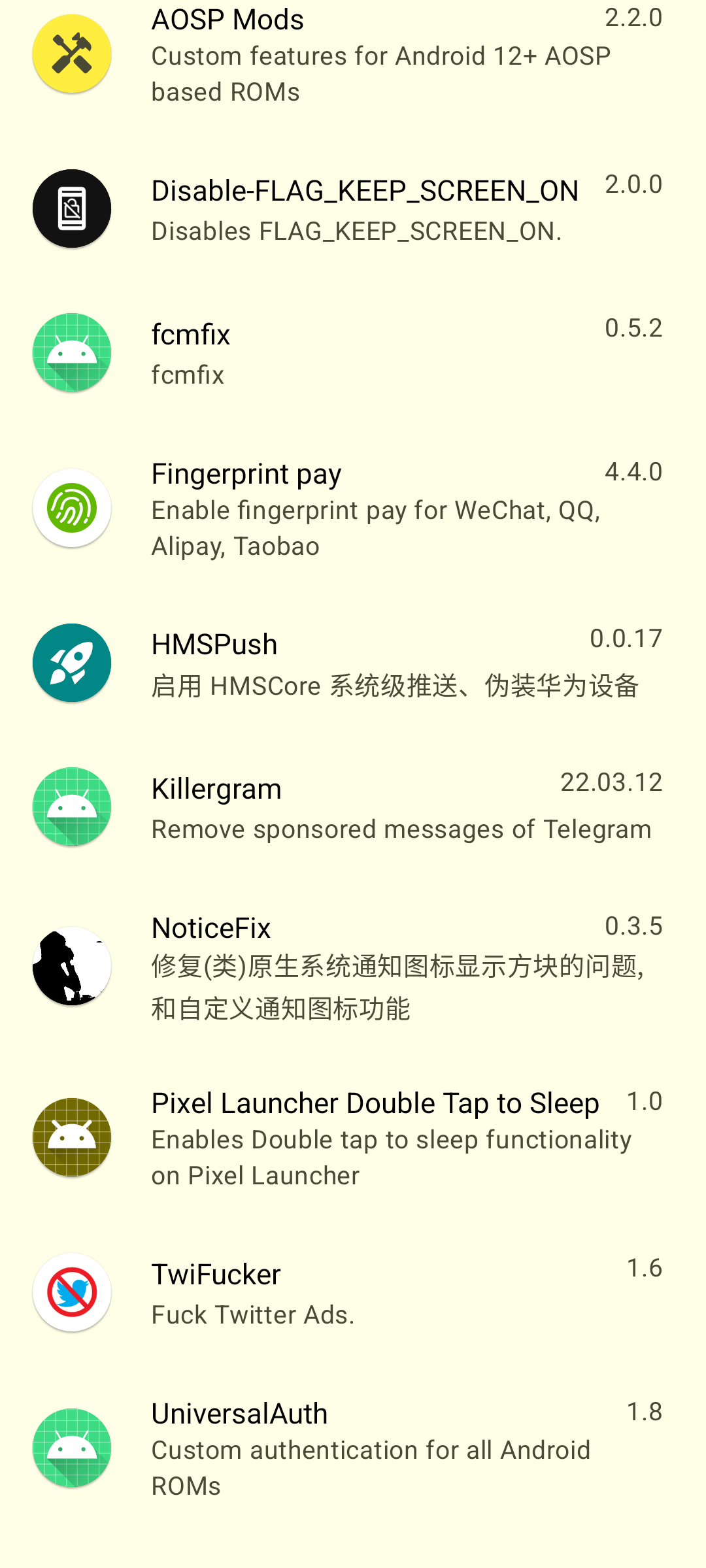Click the fcmfix version number 0.5.2
706x1568 pixels.
(632, 327)
